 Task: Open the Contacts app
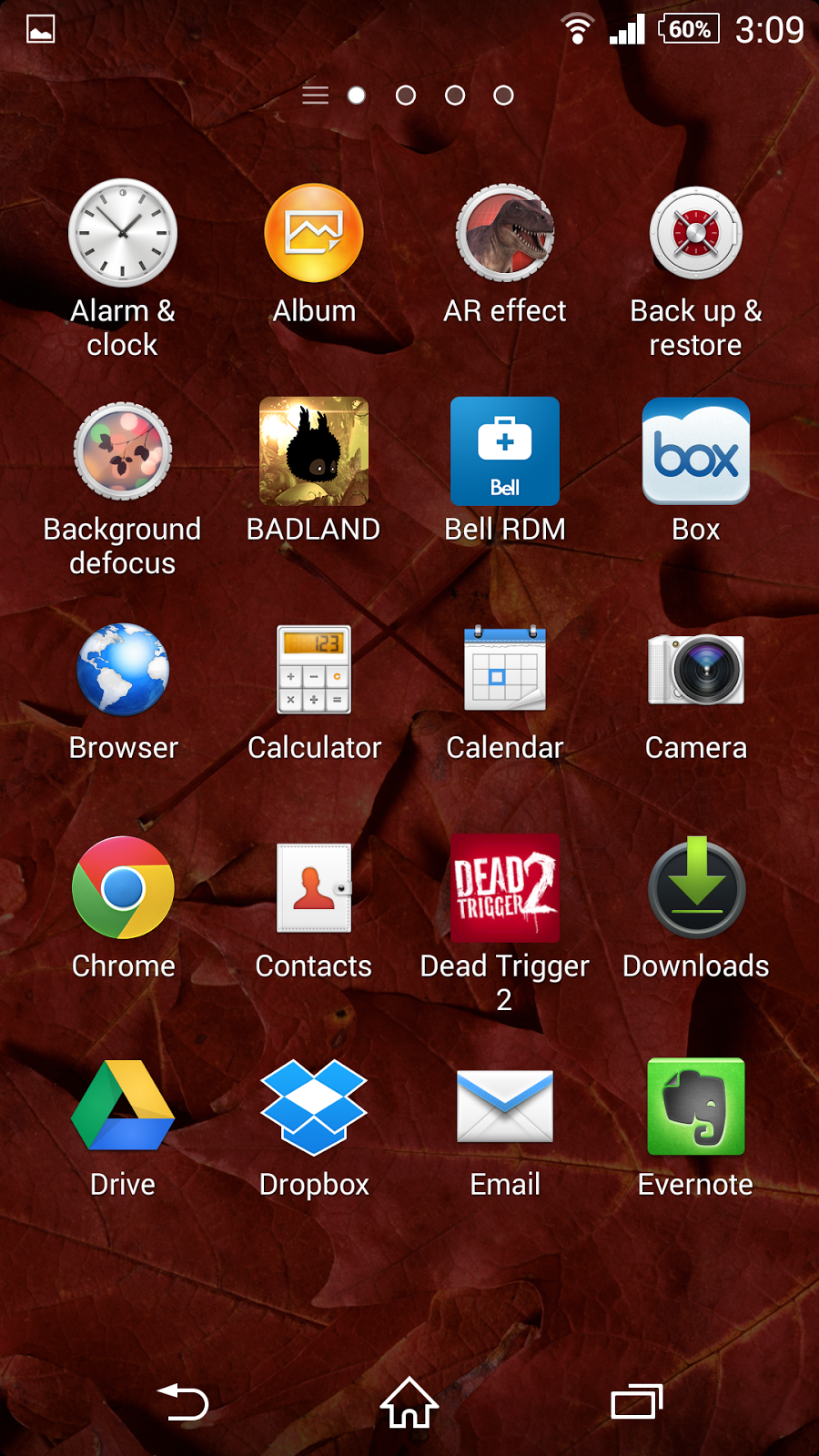click(x=314, y=888)
